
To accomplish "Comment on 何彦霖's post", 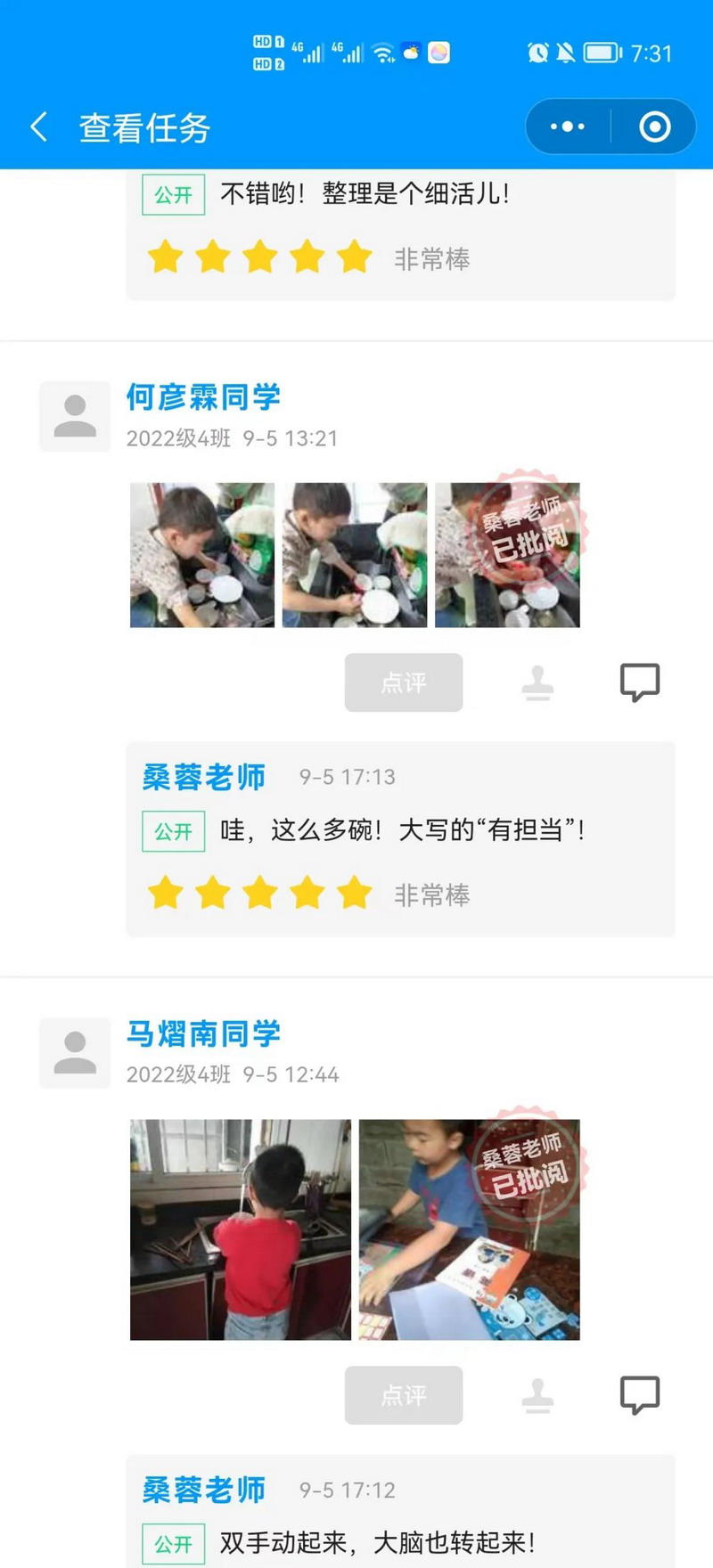I will (x=640, y=682).
